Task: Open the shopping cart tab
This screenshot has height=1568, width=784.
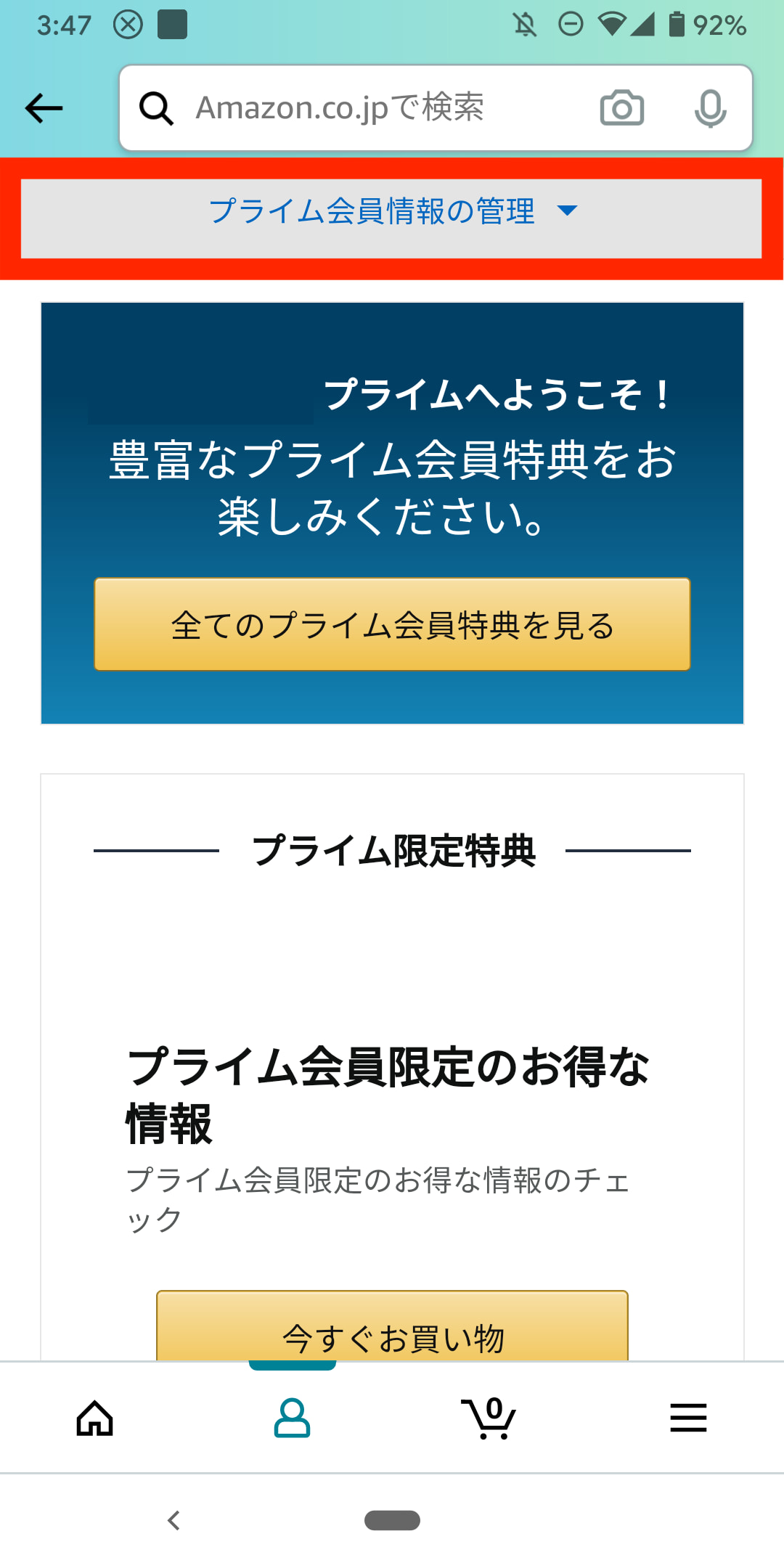Action: [x=489, y=1418]
